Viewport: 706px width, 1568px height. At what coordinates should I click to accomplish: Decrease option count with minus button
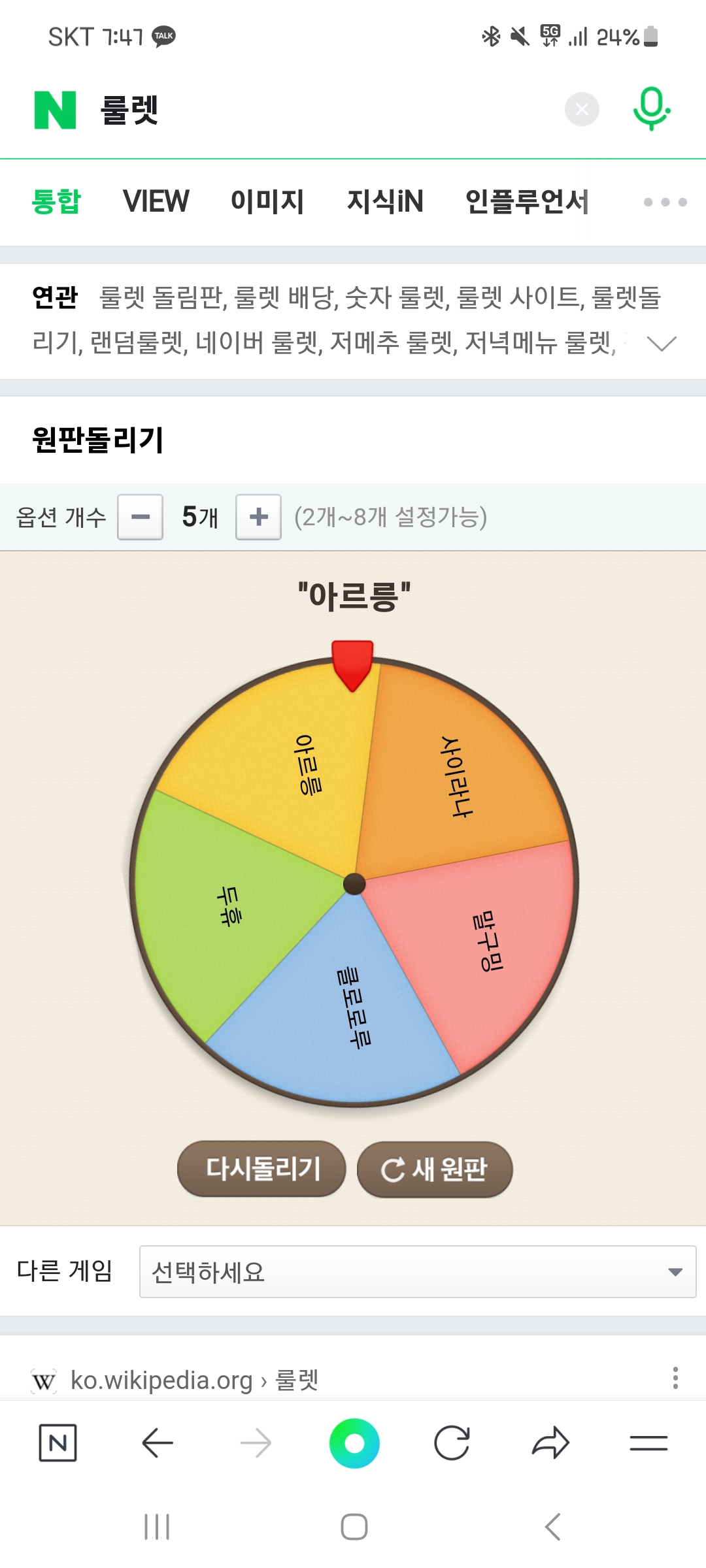pyautogui.click(x=140, y=517)
